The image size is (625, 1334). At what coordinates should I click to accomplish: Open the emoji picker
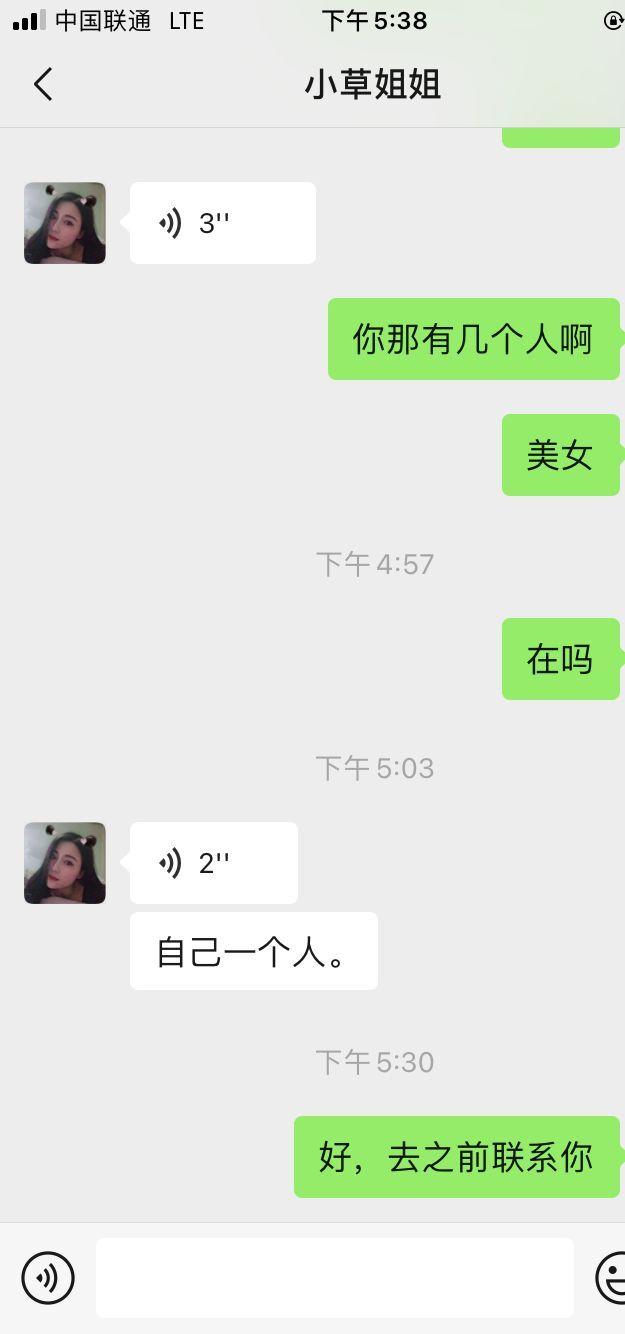tap(612, 1277)
